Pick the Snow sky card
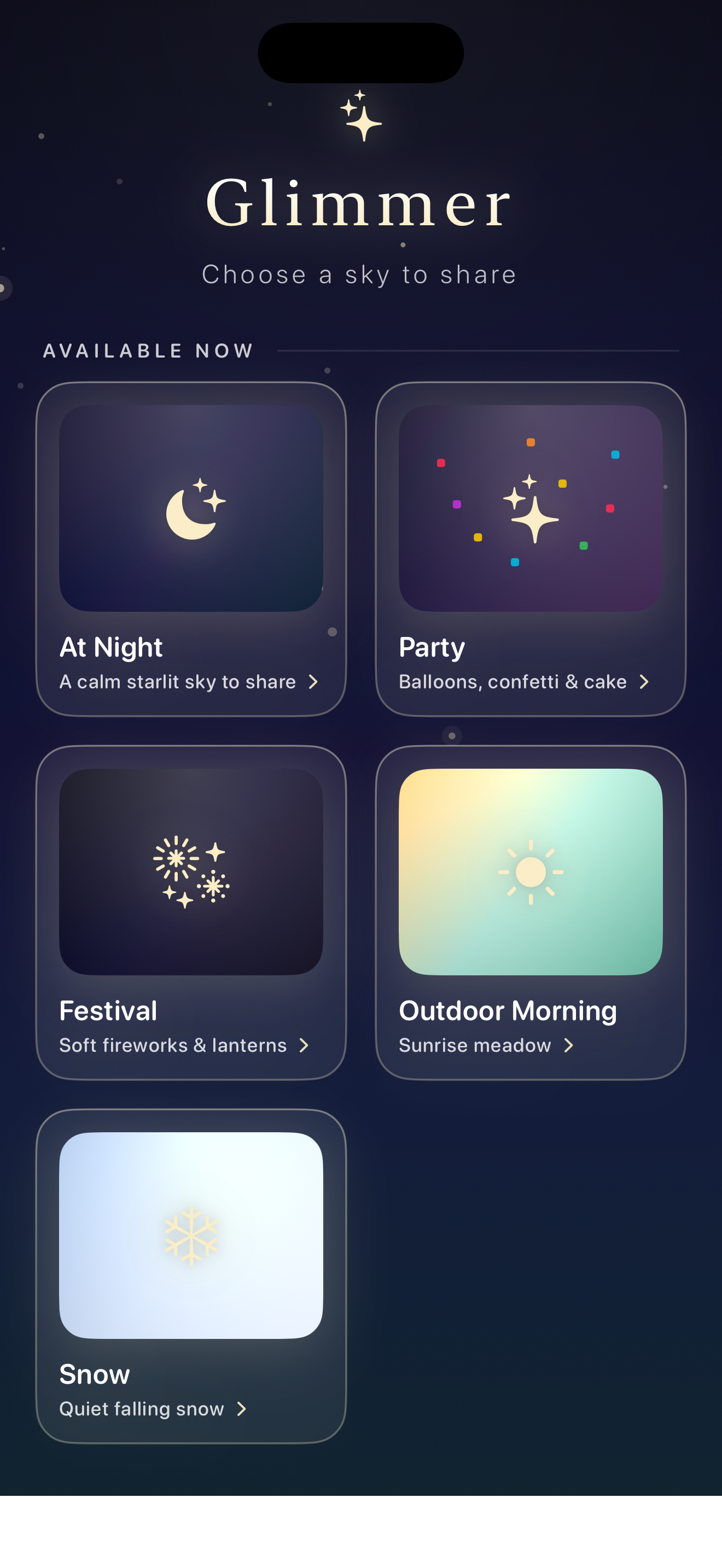722x1568 pixels. 191,1276
